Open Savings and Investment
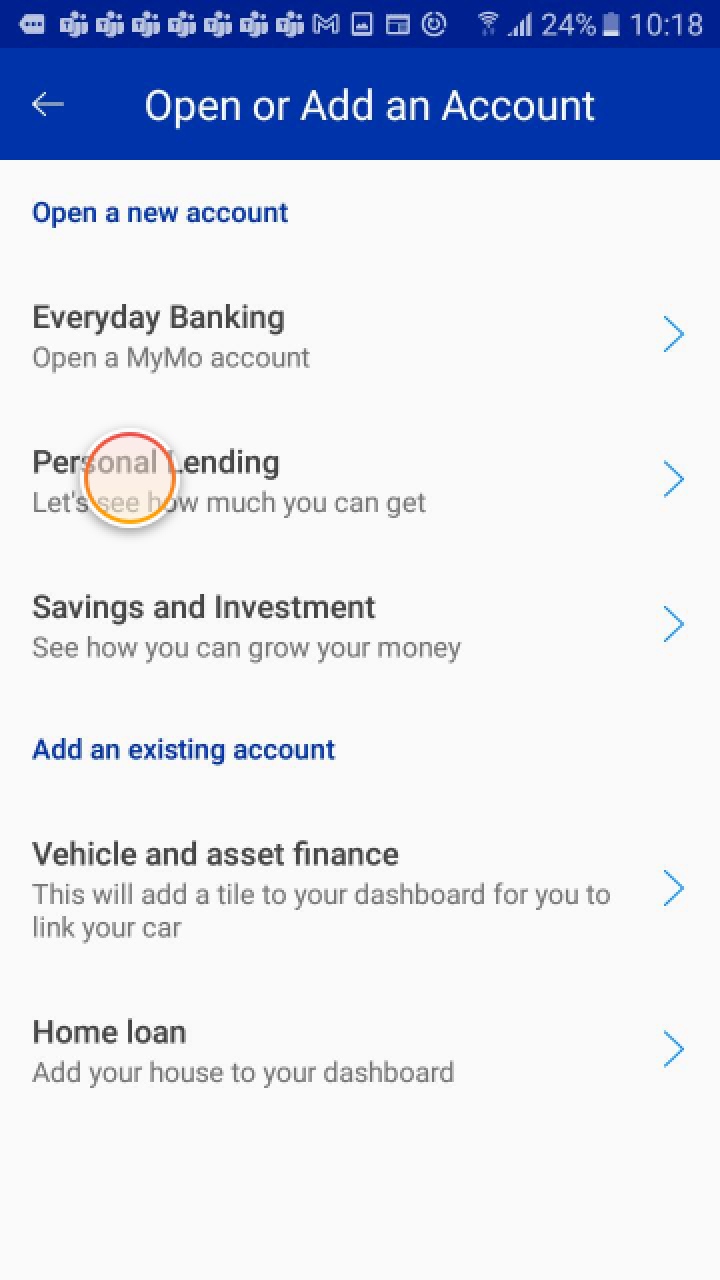Image resolution: width=720 pixels, height=1280 pixels. [x=358, y=626]
